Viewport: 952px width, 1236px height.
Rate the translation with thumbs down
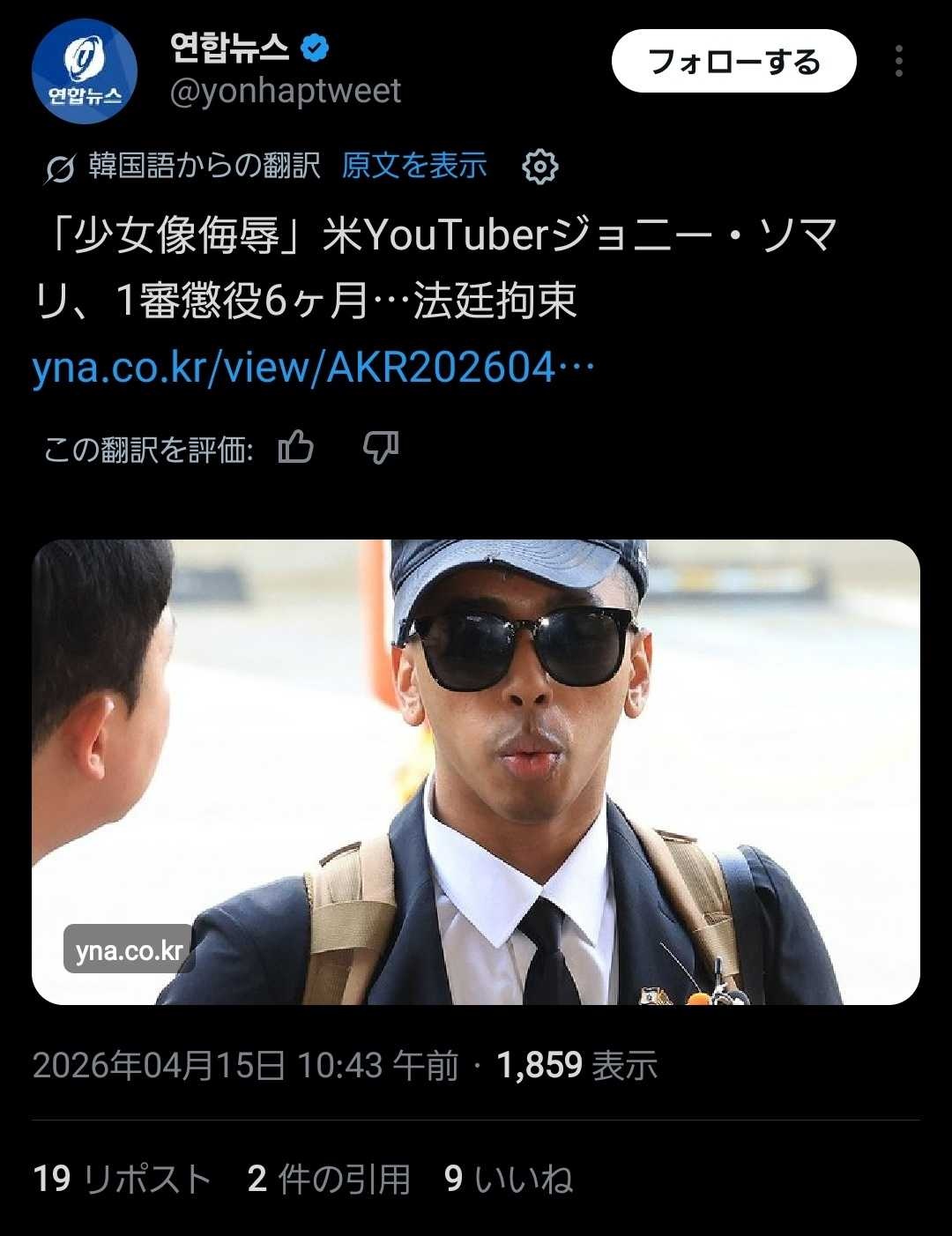tap(381, 449)
